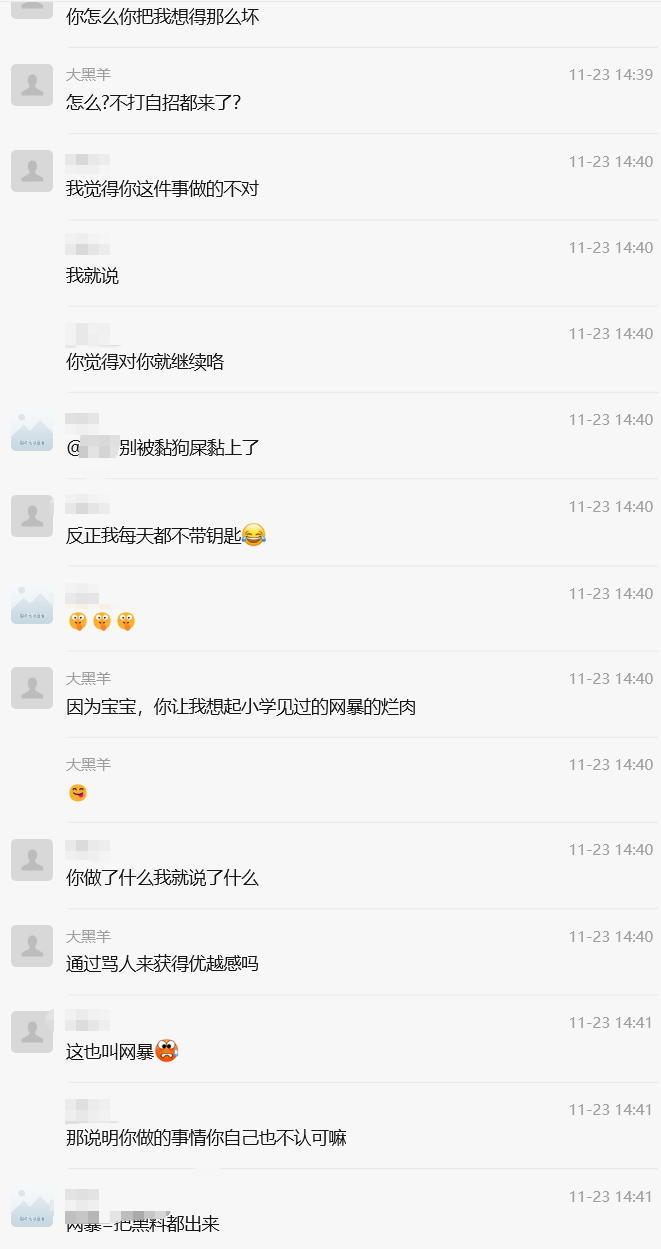The width and height of the screenshot is (661, 1249).
Task: Open avatar next to "你做了什么我就说了什么"
Action: point(32,860)
